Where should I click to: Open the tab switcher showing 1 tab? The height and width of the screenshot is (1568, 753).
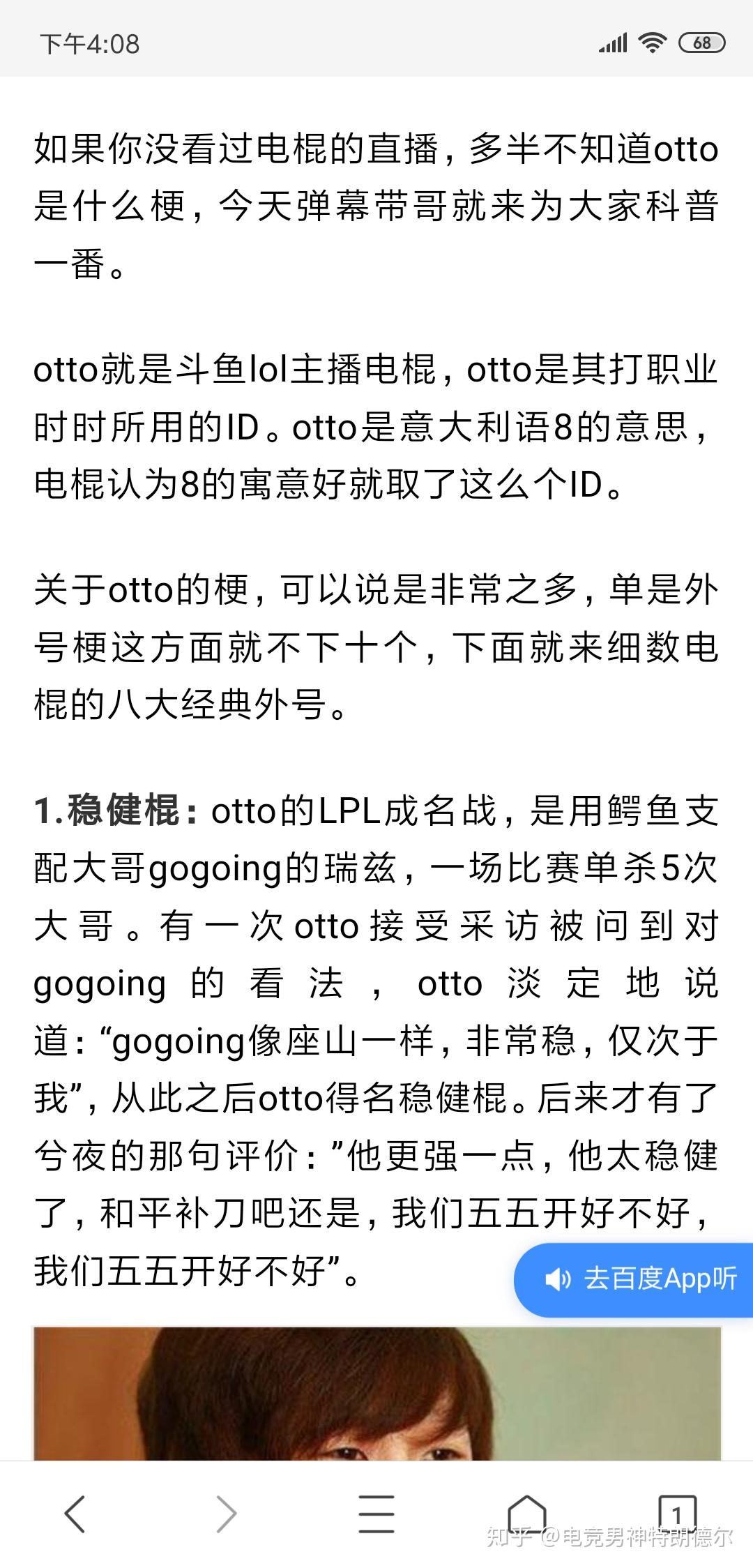[x=677, y=1513]
